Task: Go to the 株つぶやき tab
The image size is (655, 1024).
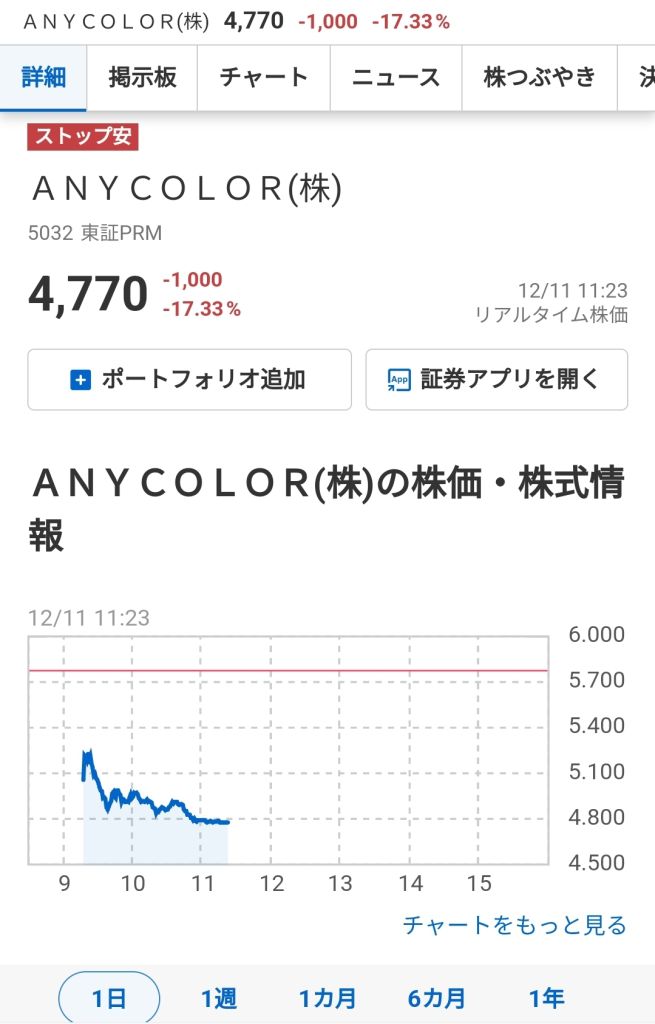Action: coord(539,77)
